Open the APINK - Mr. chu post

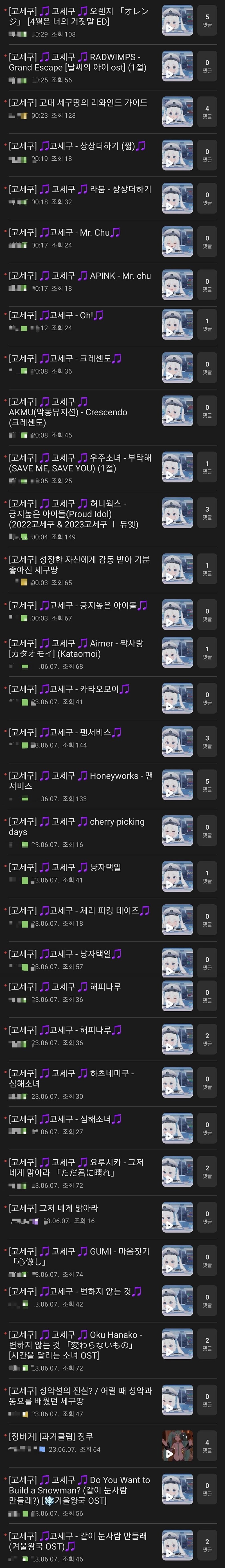point(79,276)
